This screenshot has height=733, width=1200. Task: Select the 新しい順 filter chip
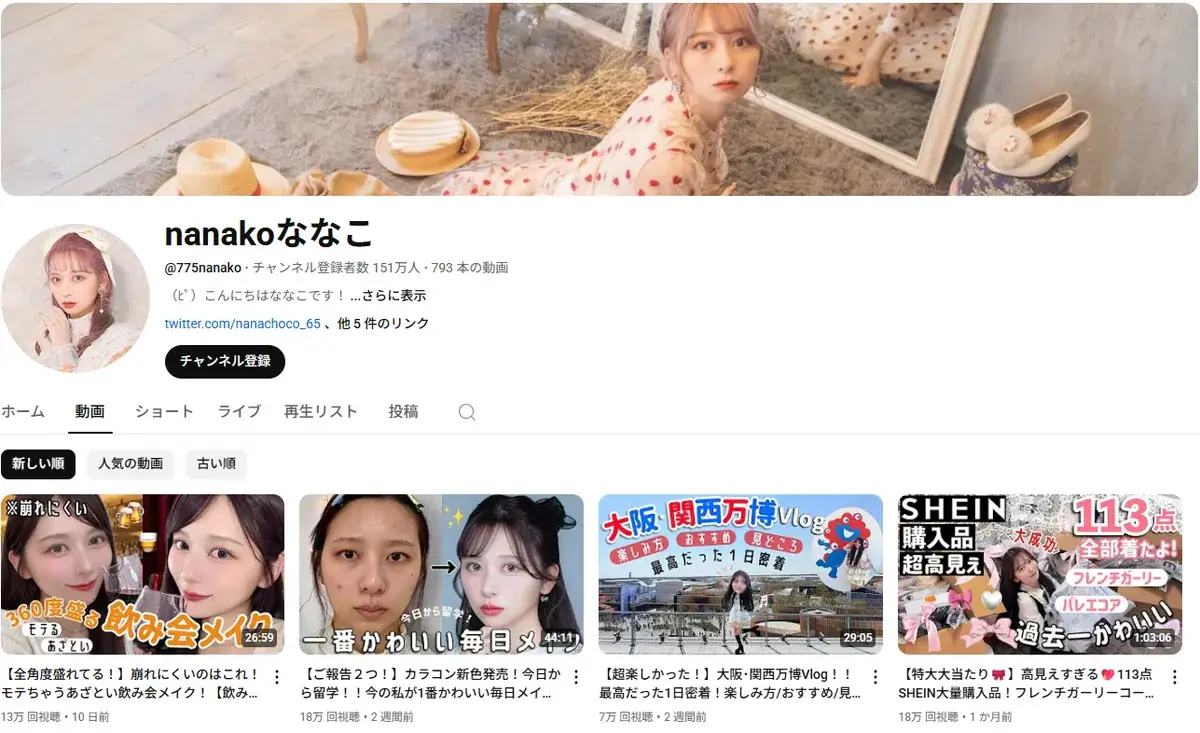38,464
